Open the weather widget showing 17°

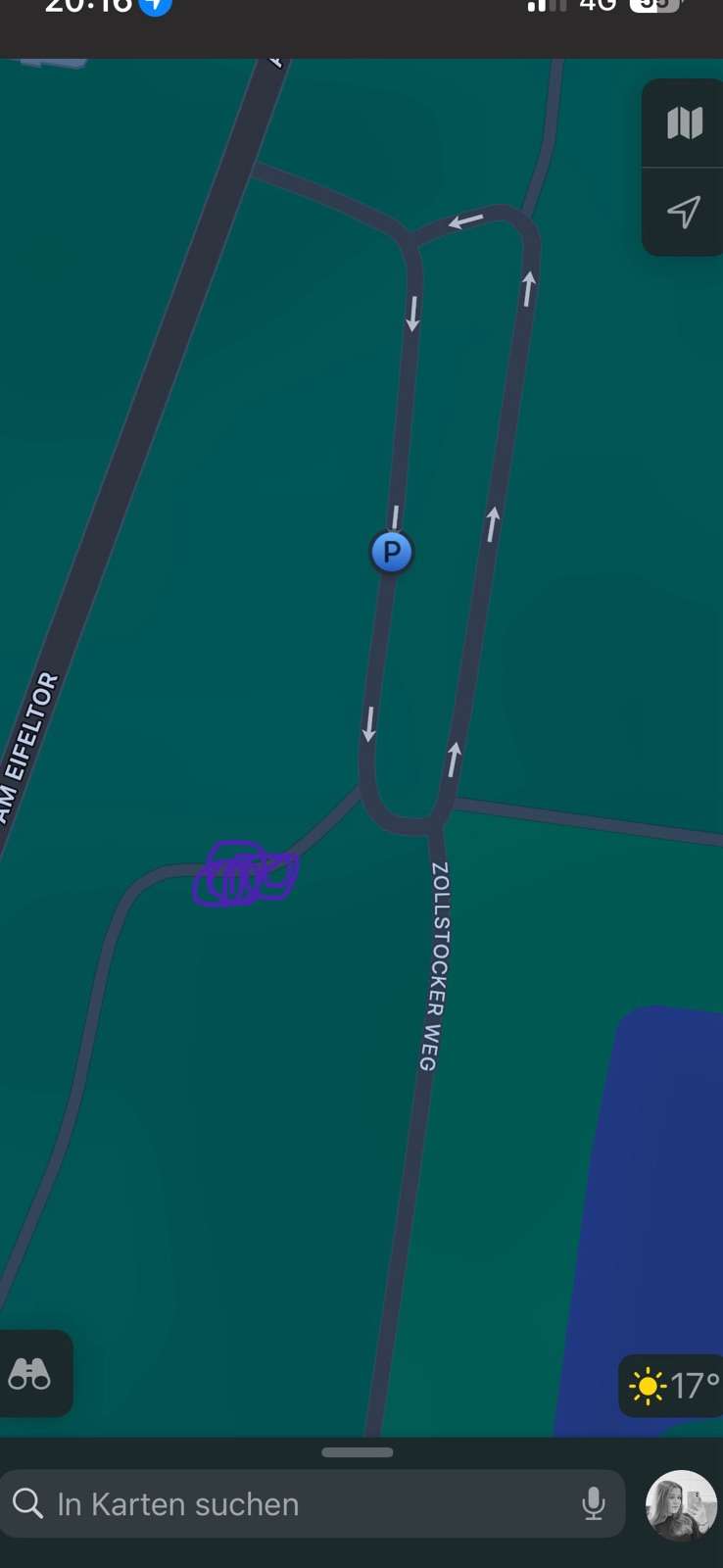pyautogui.click(x=673, y=1386)
